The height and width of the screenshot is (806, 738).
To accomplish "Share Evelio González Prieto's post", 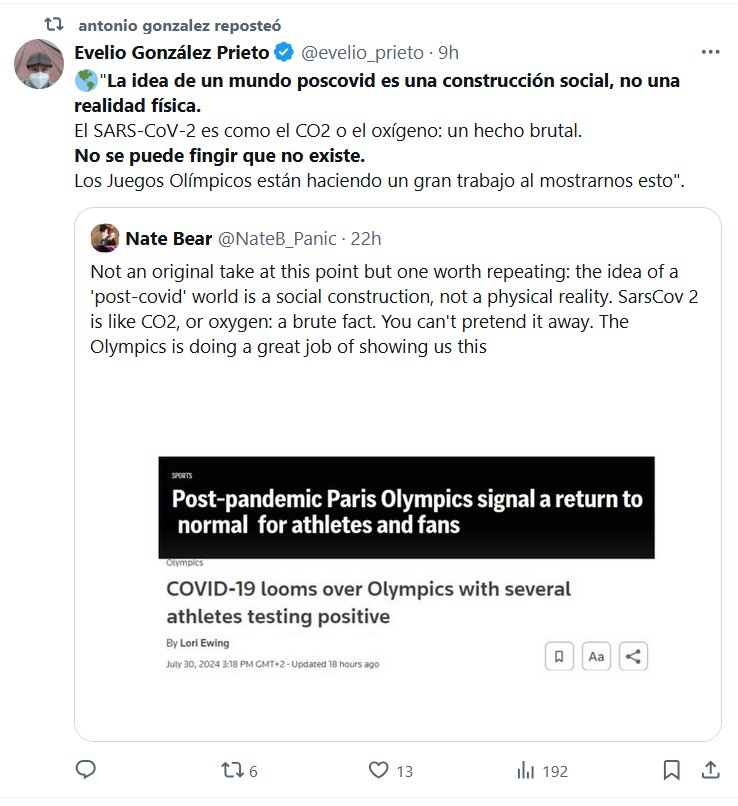I will tap(710, 770).
